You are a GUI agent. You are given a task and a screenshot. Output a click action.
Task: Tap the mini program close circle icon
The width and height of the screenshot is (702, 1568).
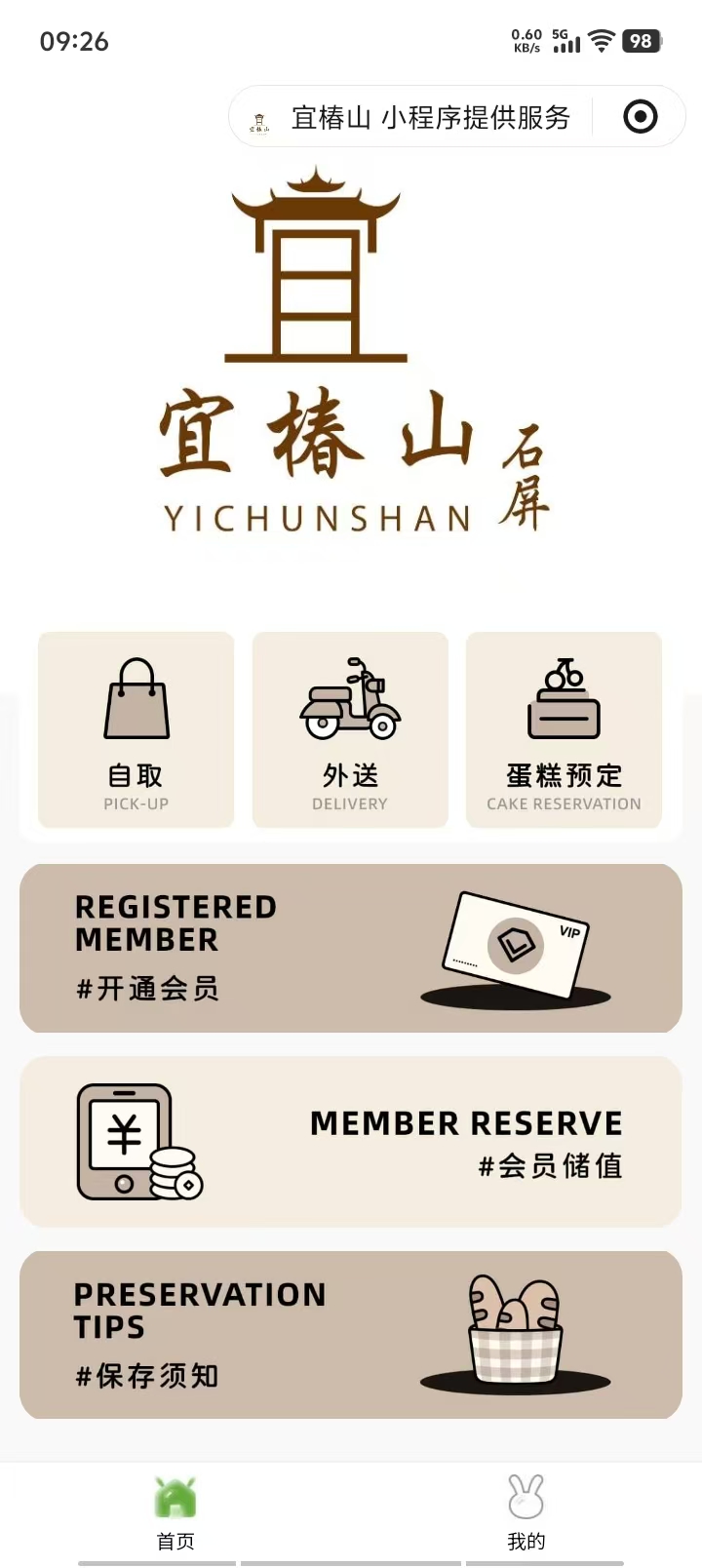pos(640,117)
